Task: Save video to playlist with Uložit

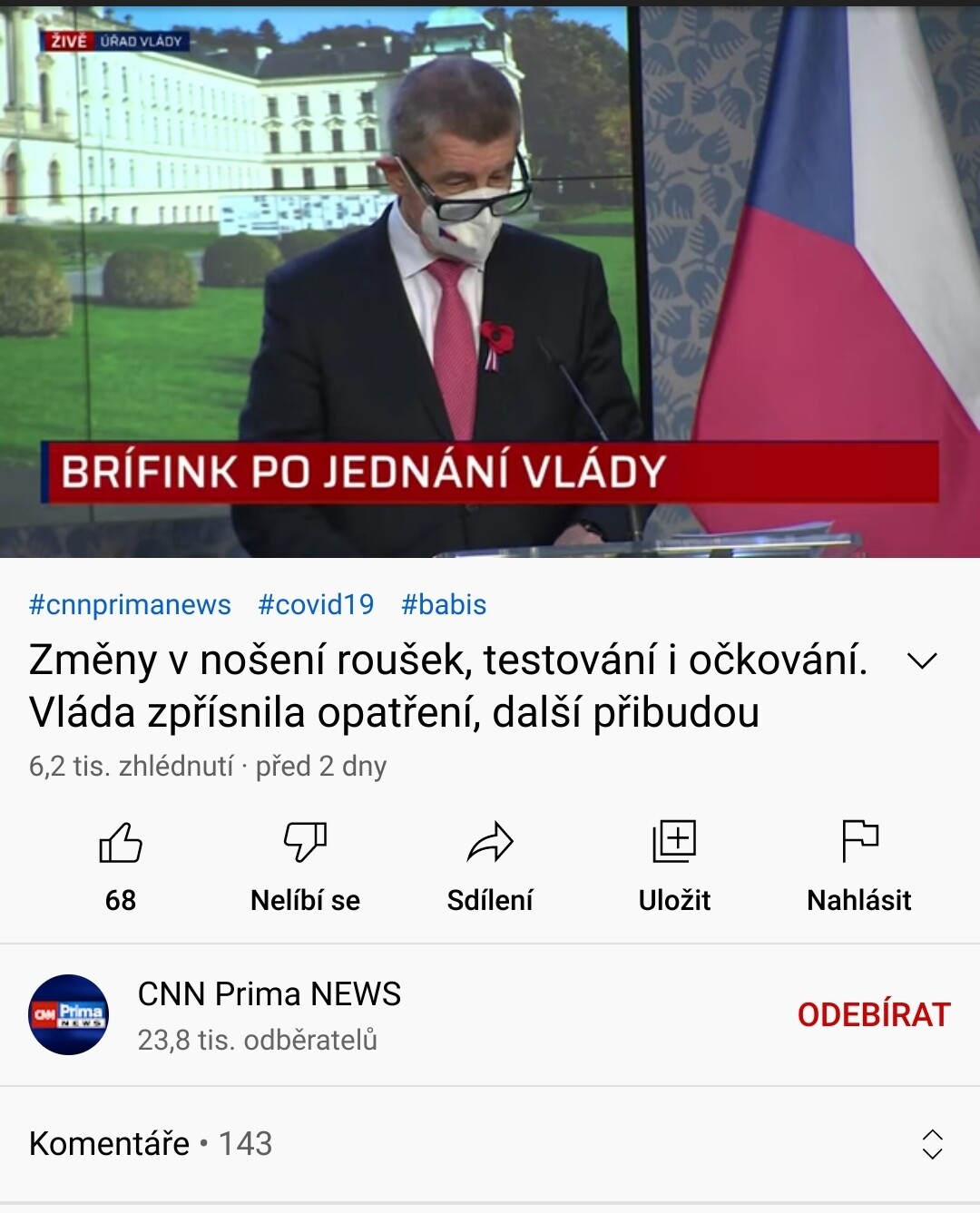Action: click(674, 862)
